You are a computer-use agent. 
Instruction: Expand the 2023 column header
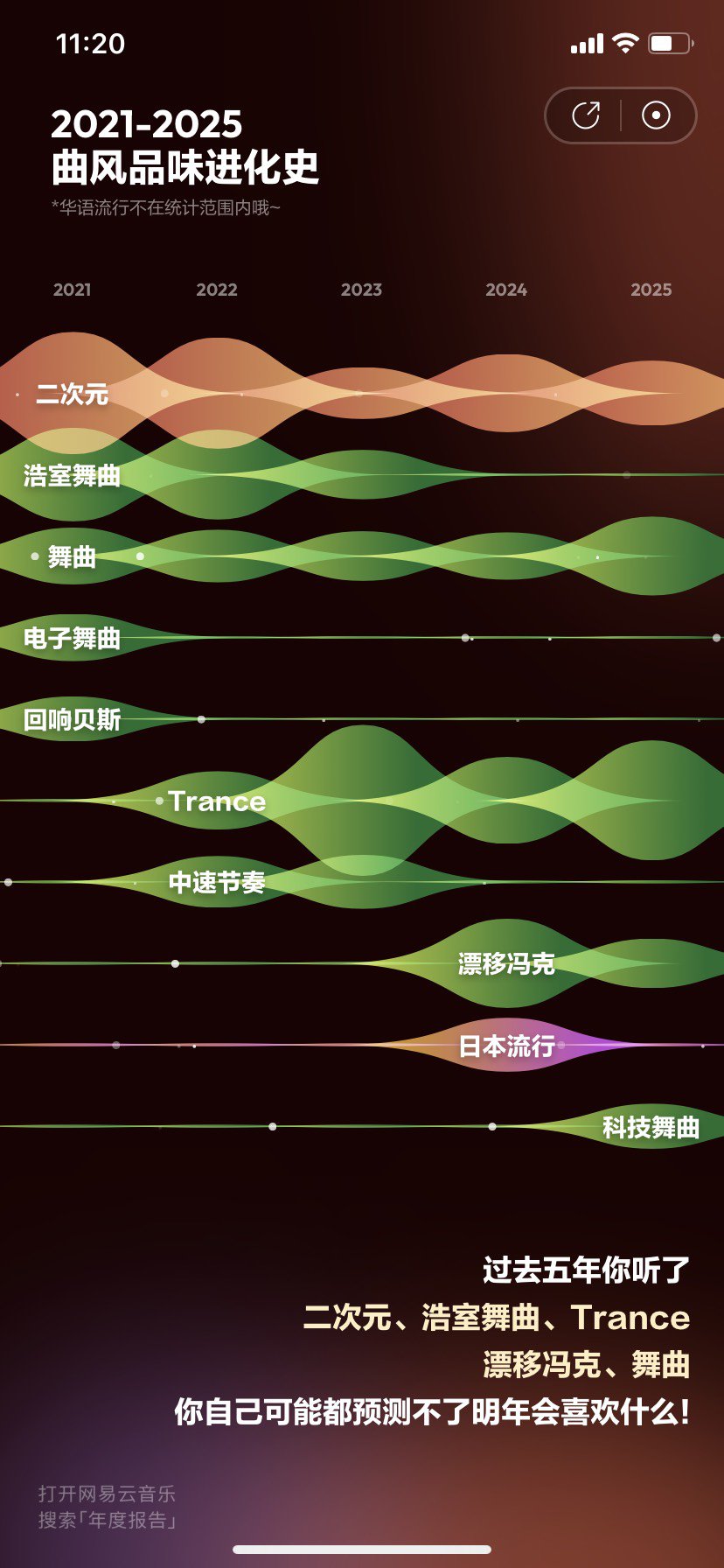tap(362, 290)
